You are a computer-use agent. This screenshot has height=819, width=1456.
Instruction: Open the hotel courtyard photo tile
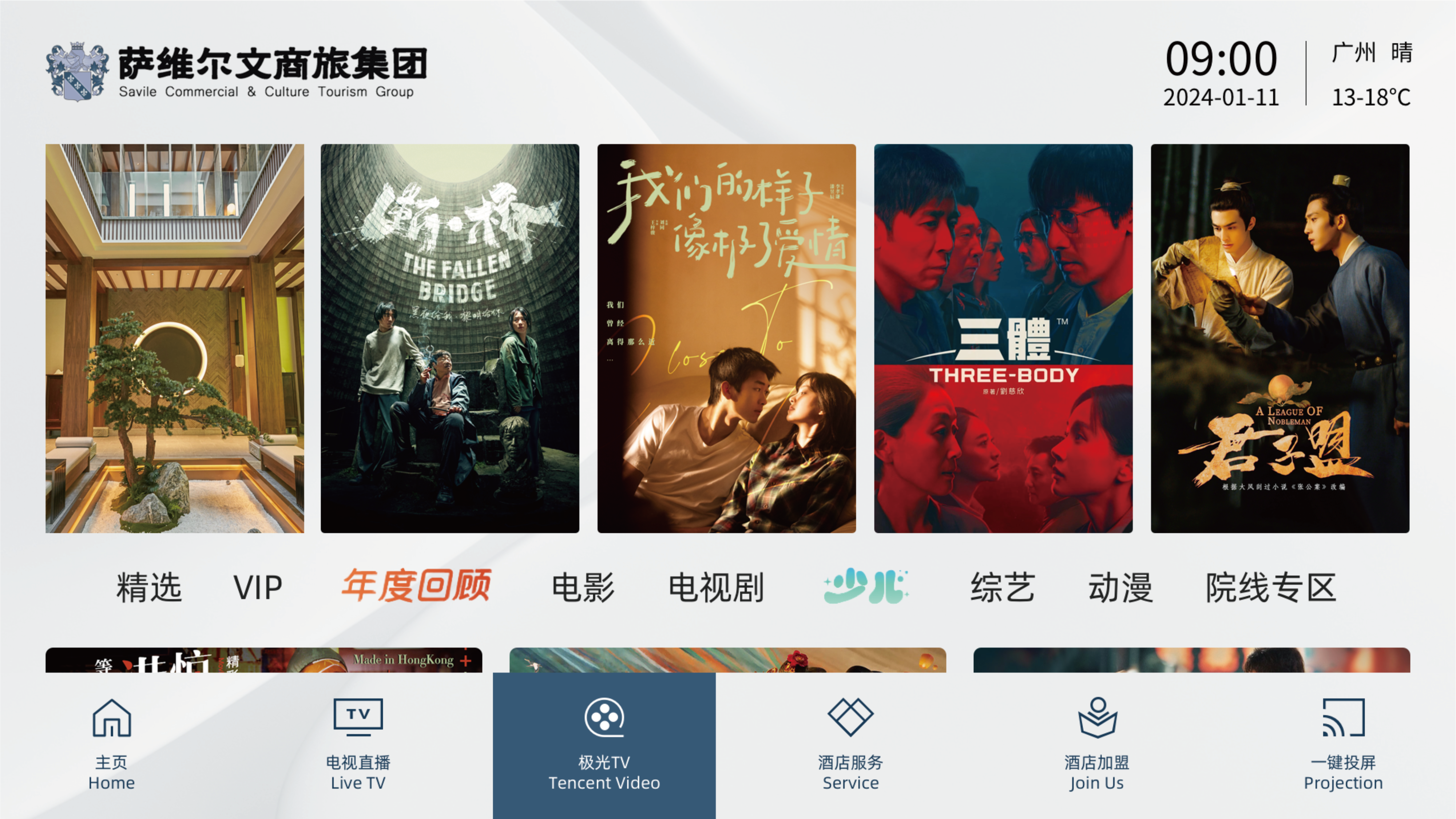pyautogui.click(x=175, y=338)
